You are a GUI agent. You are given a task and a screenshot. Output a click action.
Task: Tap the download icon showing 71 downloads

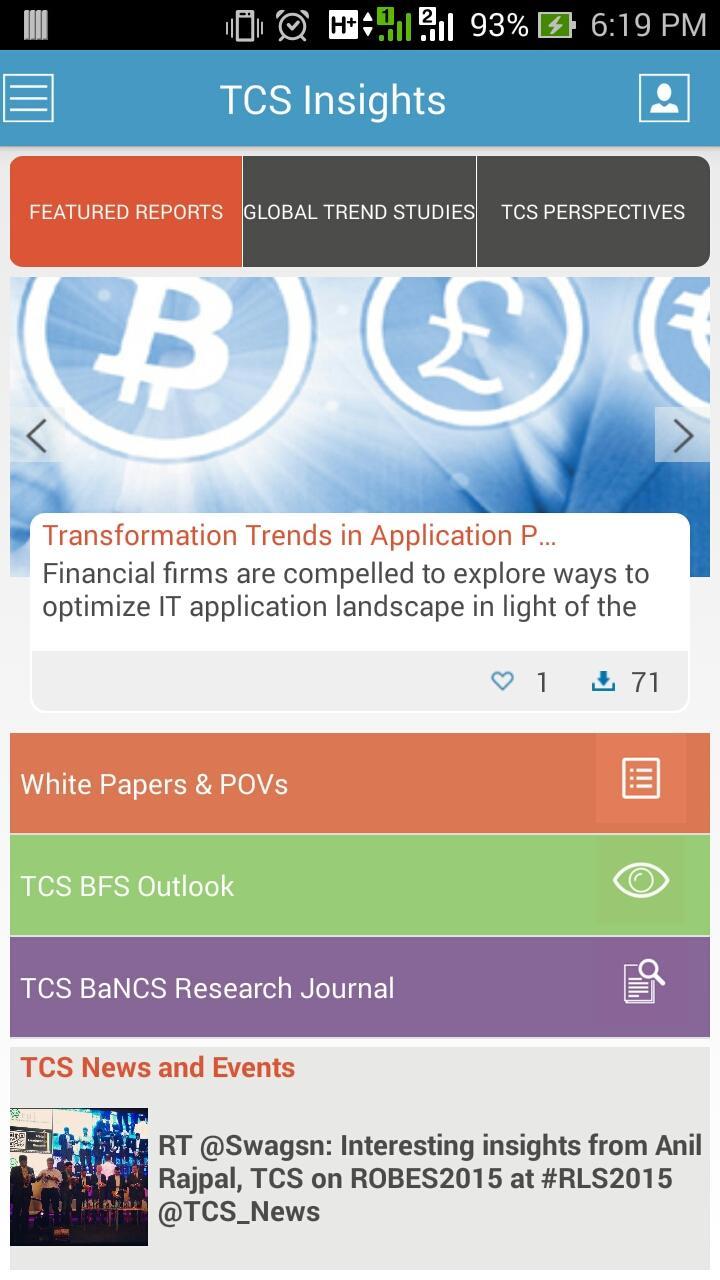tap(604, 680)
